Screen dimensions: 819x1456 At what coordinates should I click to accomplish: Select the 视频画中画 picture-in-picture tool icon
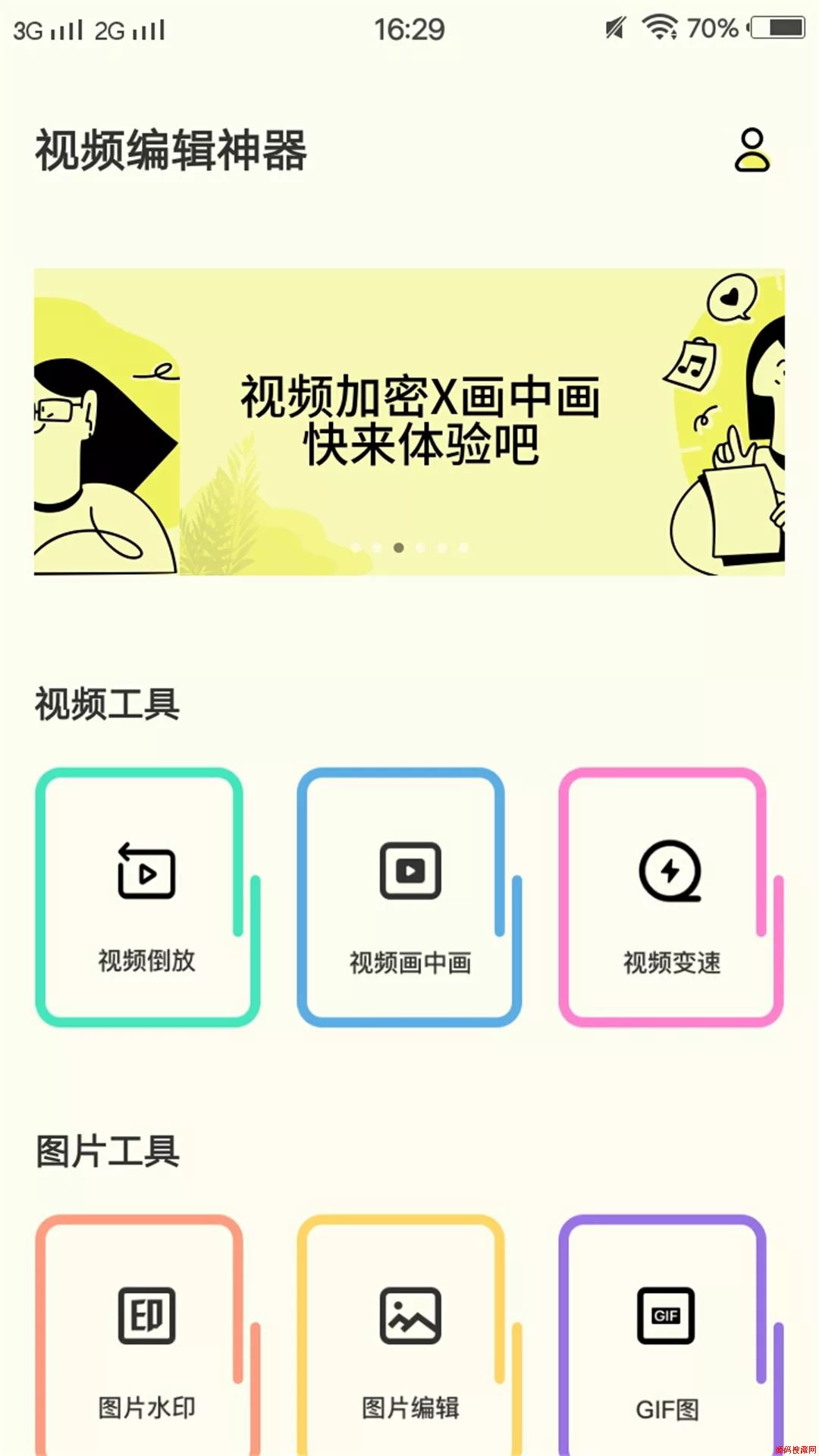click(409, 874)
